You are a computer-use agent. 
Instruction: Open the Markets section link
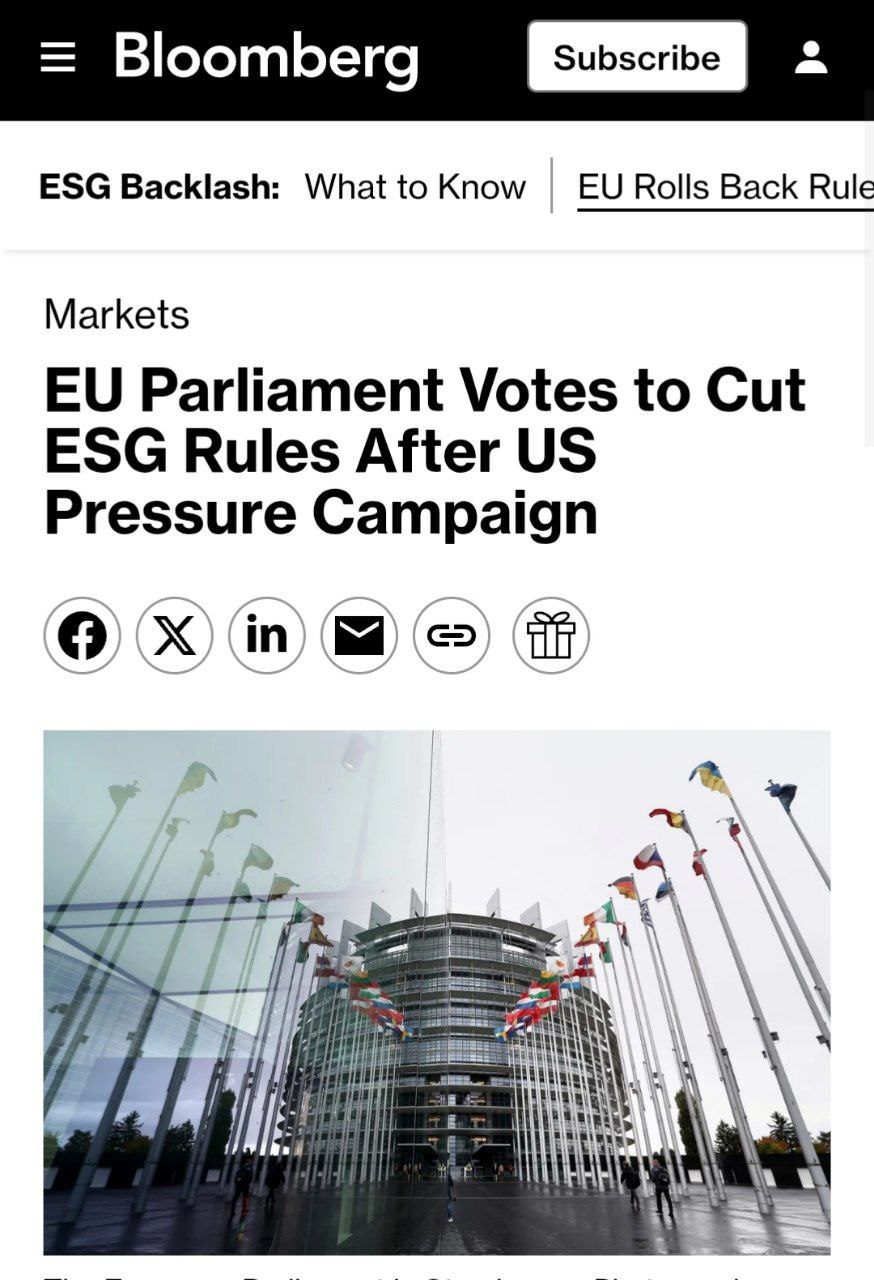click(116, 315)
